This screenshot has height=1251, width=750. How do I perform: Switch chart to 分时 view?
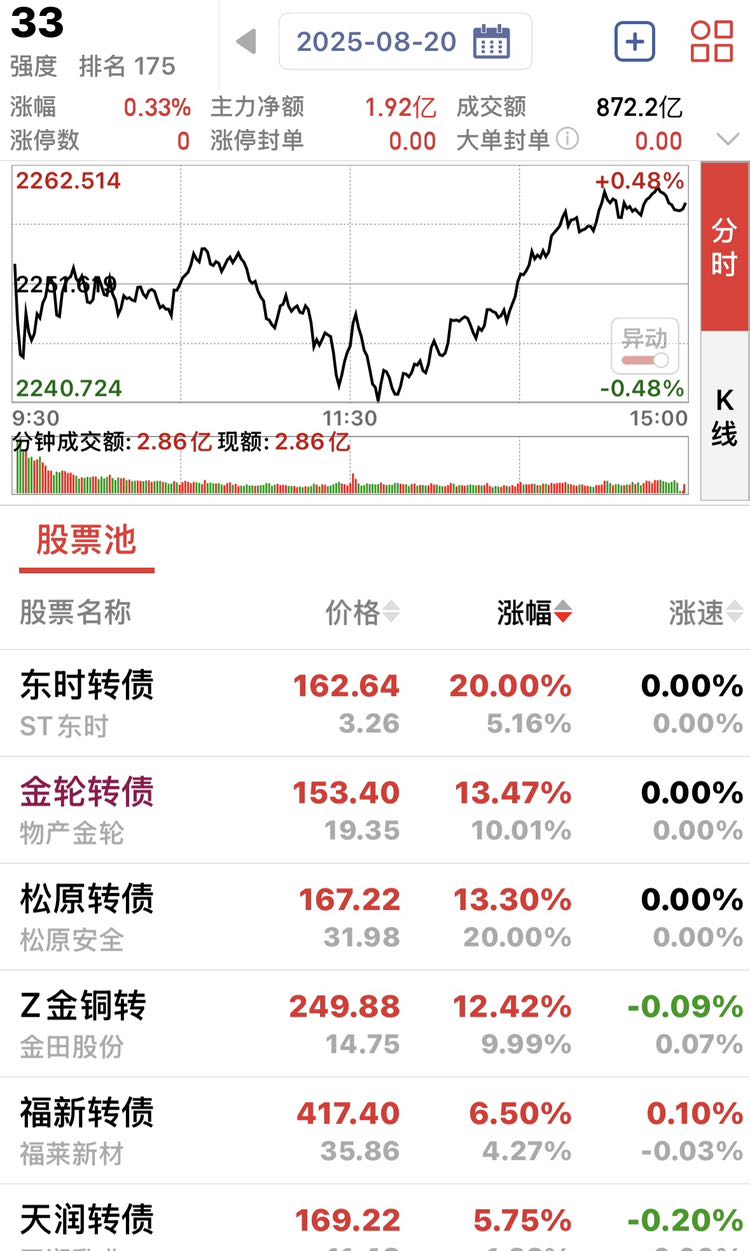tap(724, 247)
